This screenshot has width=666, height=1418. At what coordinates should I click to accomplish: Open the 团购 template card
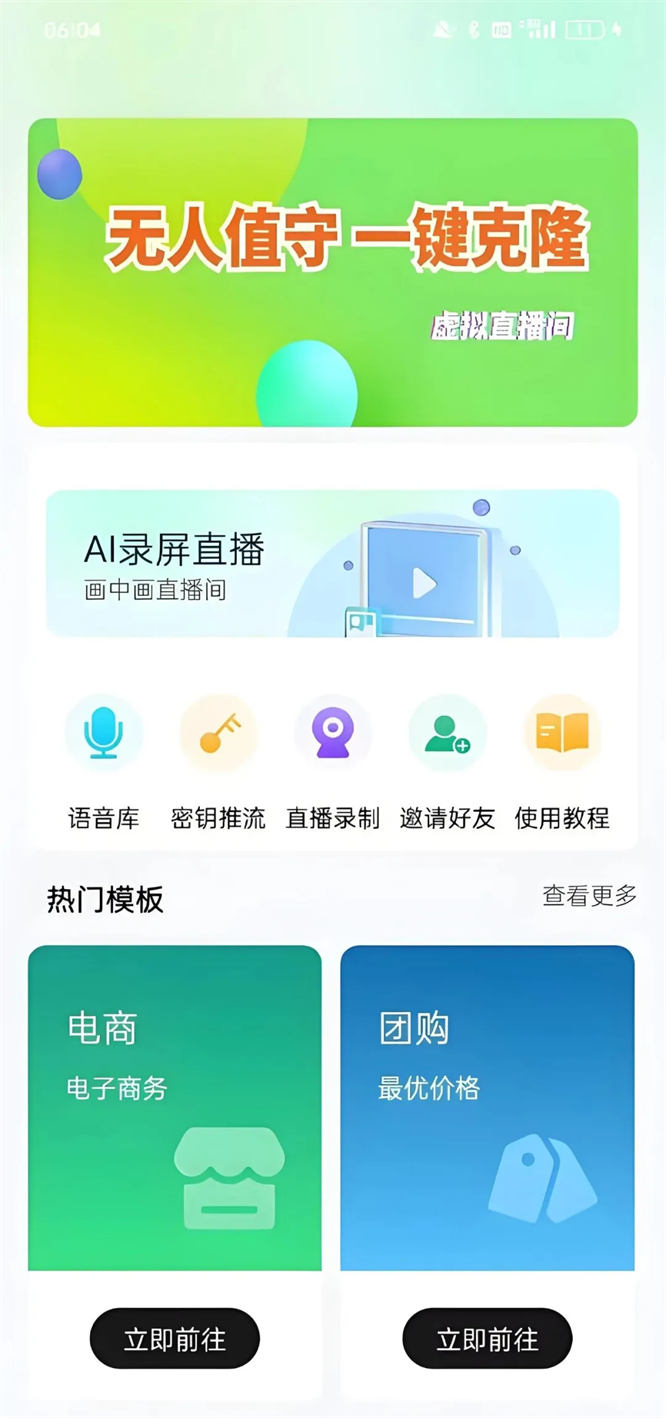pos(487,1107)
